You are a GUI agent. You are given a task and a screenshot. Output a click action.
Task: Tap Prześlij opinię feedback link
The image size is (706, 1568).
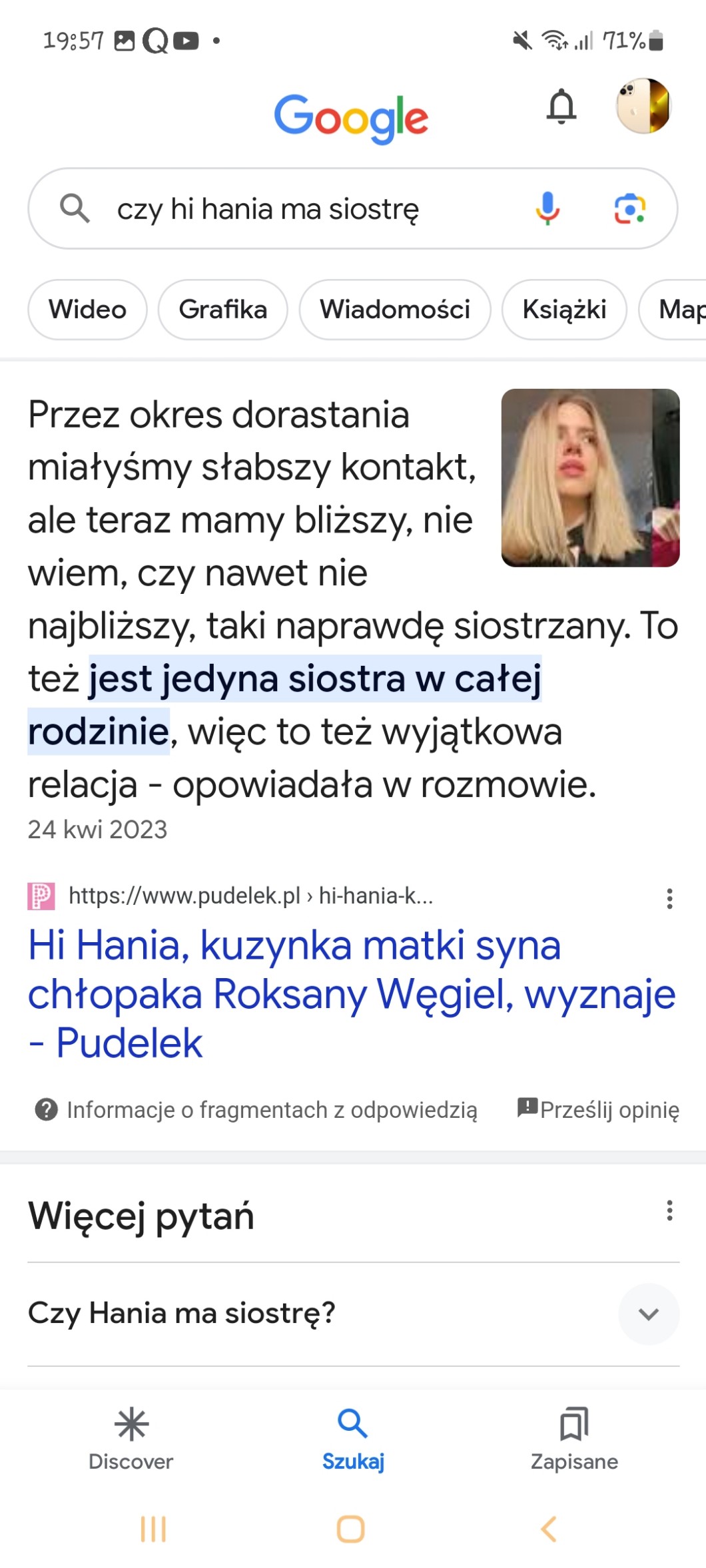[x=598, y=1110]
